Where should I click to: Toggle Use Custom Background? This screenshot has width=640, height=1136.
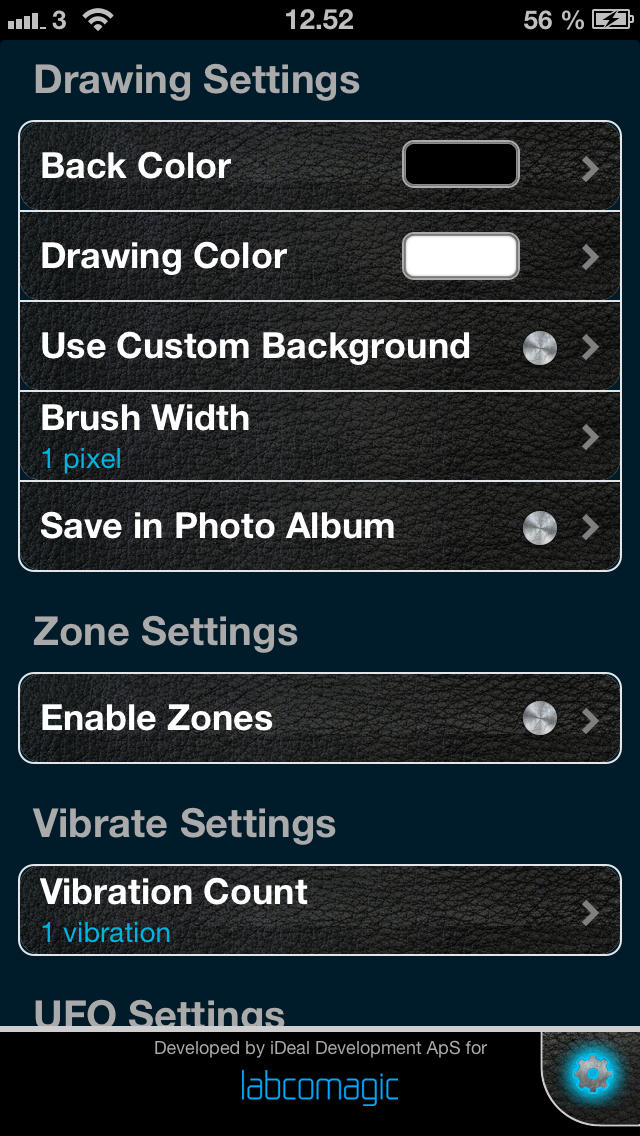coord(540,348)
